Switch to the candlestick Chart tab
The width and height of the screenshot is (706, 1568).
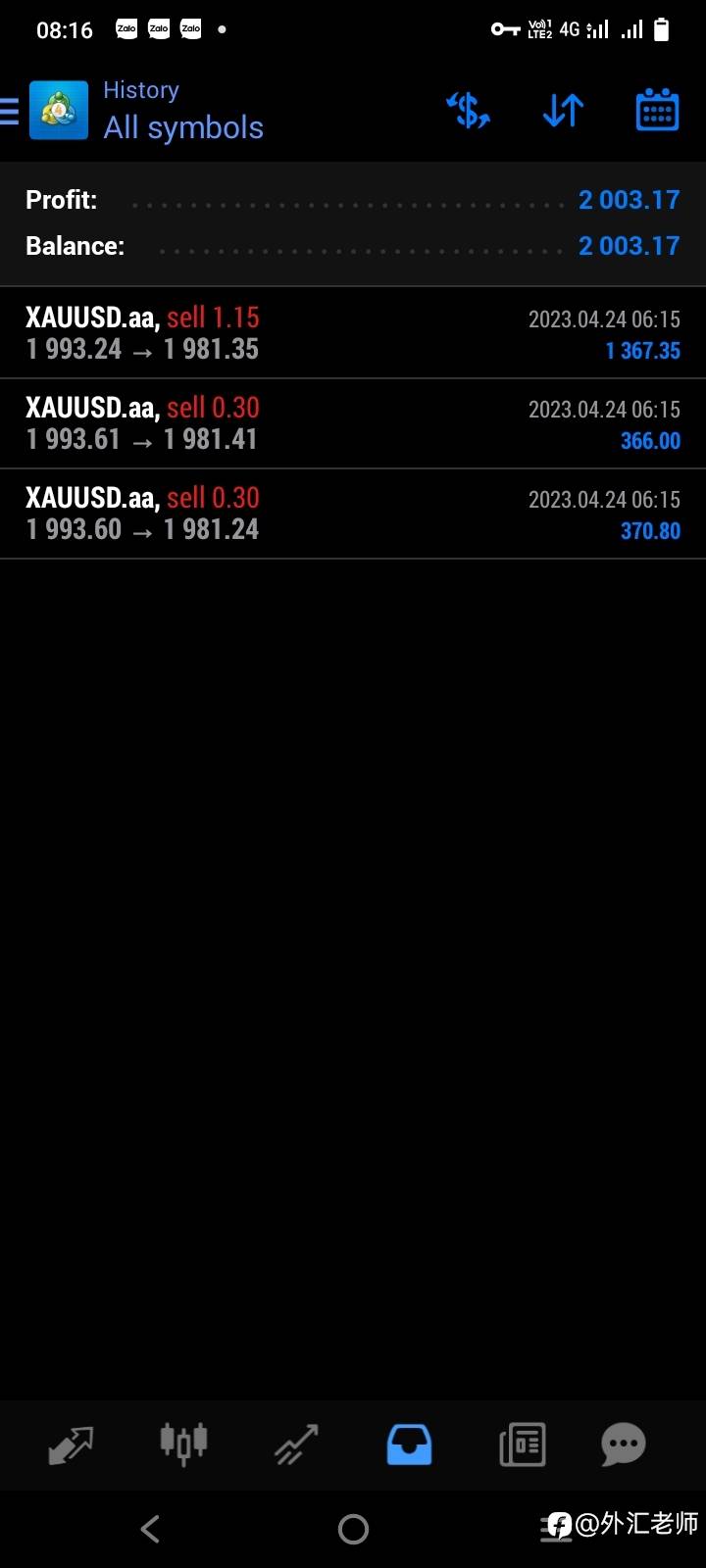point(183,1444)
